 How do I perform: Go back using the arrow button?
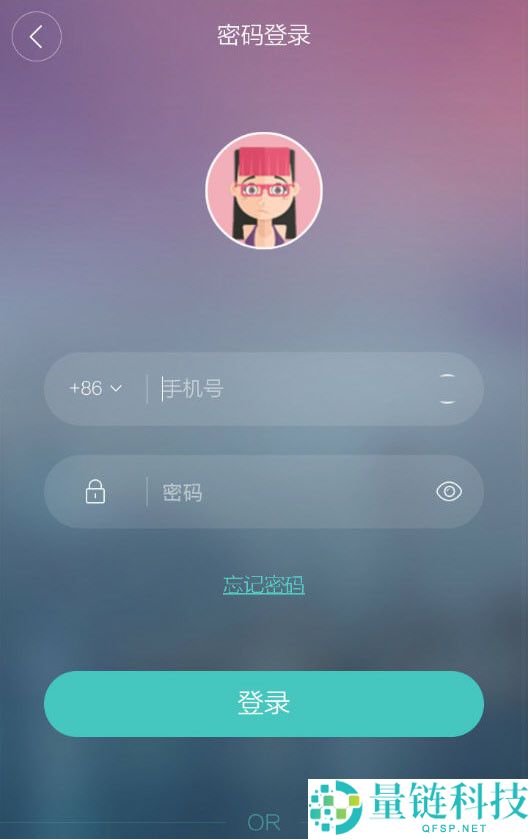point(36,36)
